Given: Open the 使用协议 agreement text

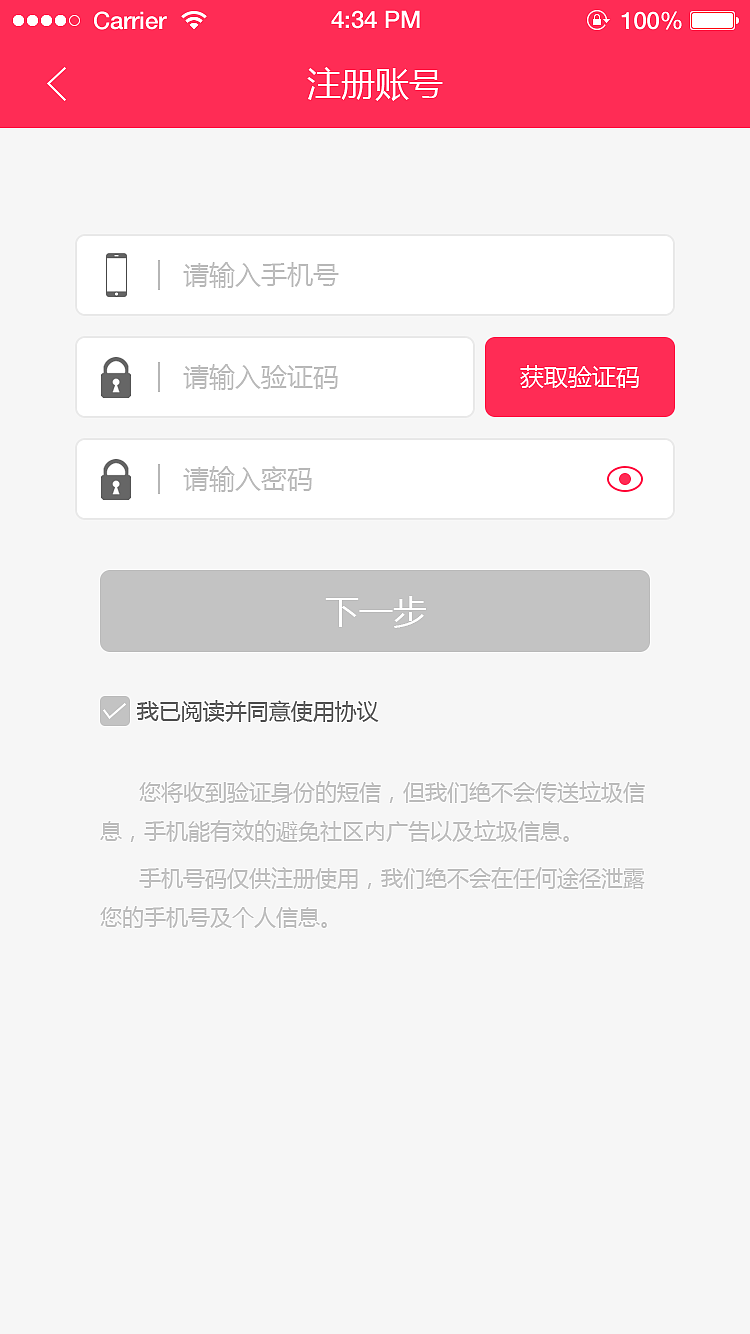Looking at the screenshot, I should coord(335,711).
